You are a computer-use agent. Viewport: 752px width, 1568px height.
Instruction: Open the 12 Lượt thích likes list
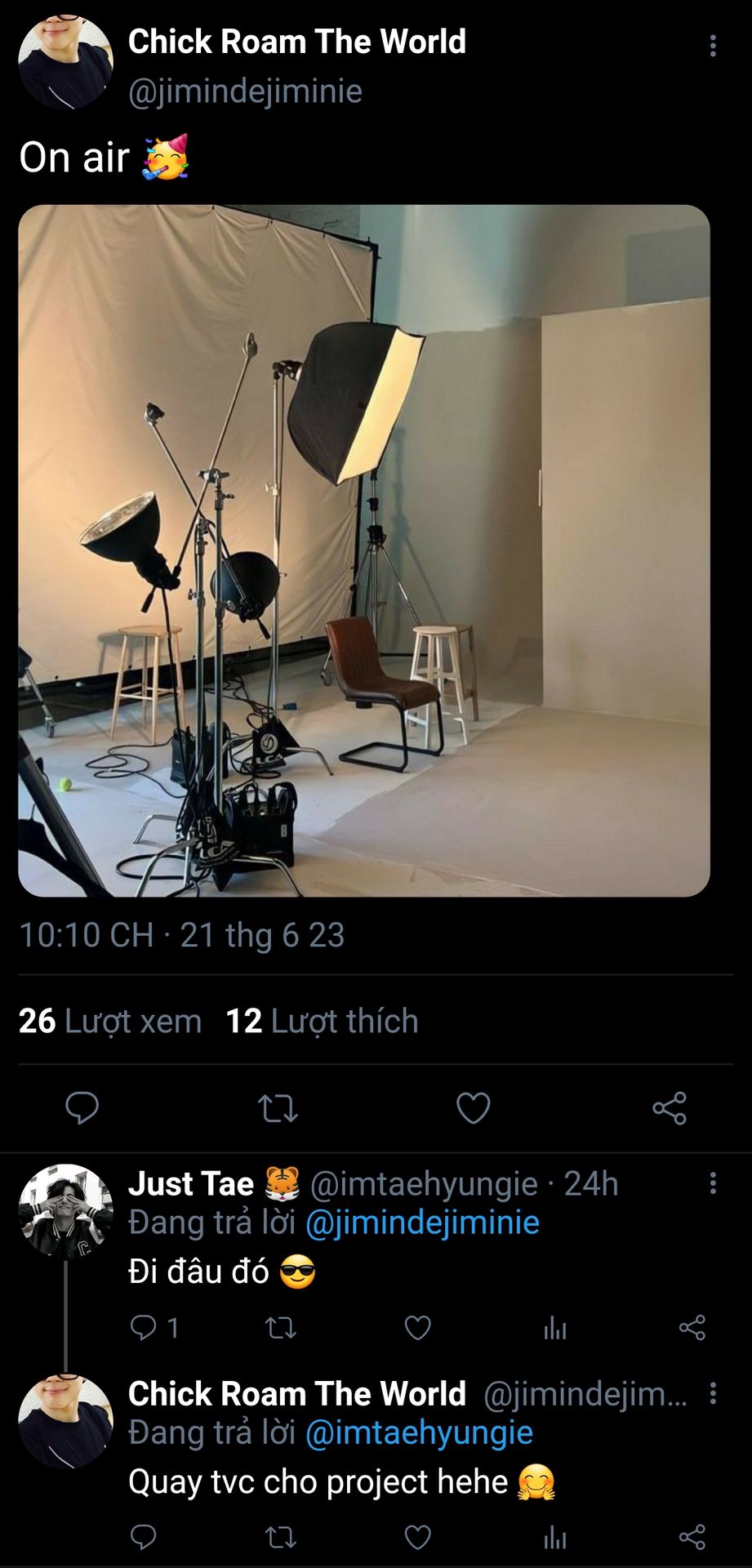pos(322,1021)
